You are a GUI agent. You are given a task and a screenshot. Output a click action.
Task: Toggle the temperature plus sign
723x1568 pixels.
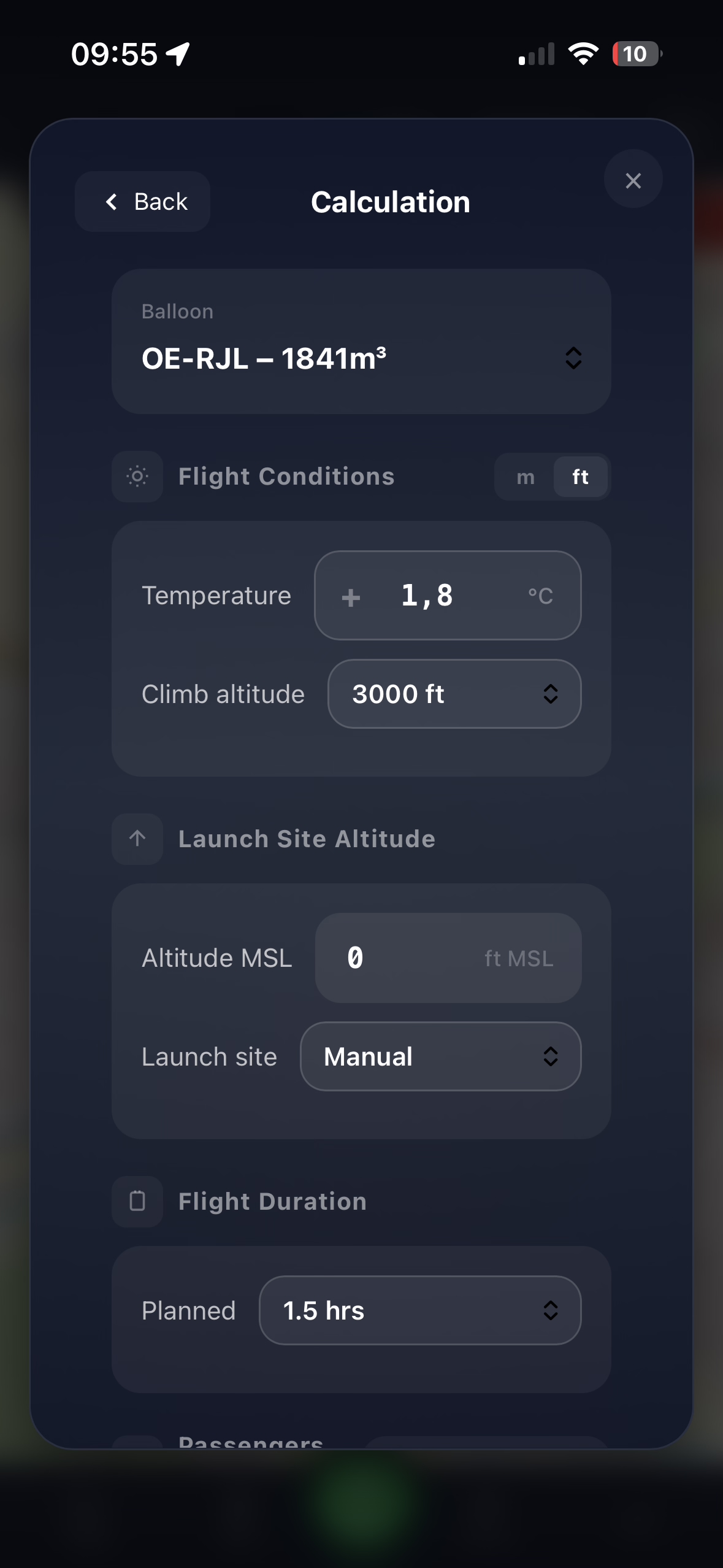[349, 596]
